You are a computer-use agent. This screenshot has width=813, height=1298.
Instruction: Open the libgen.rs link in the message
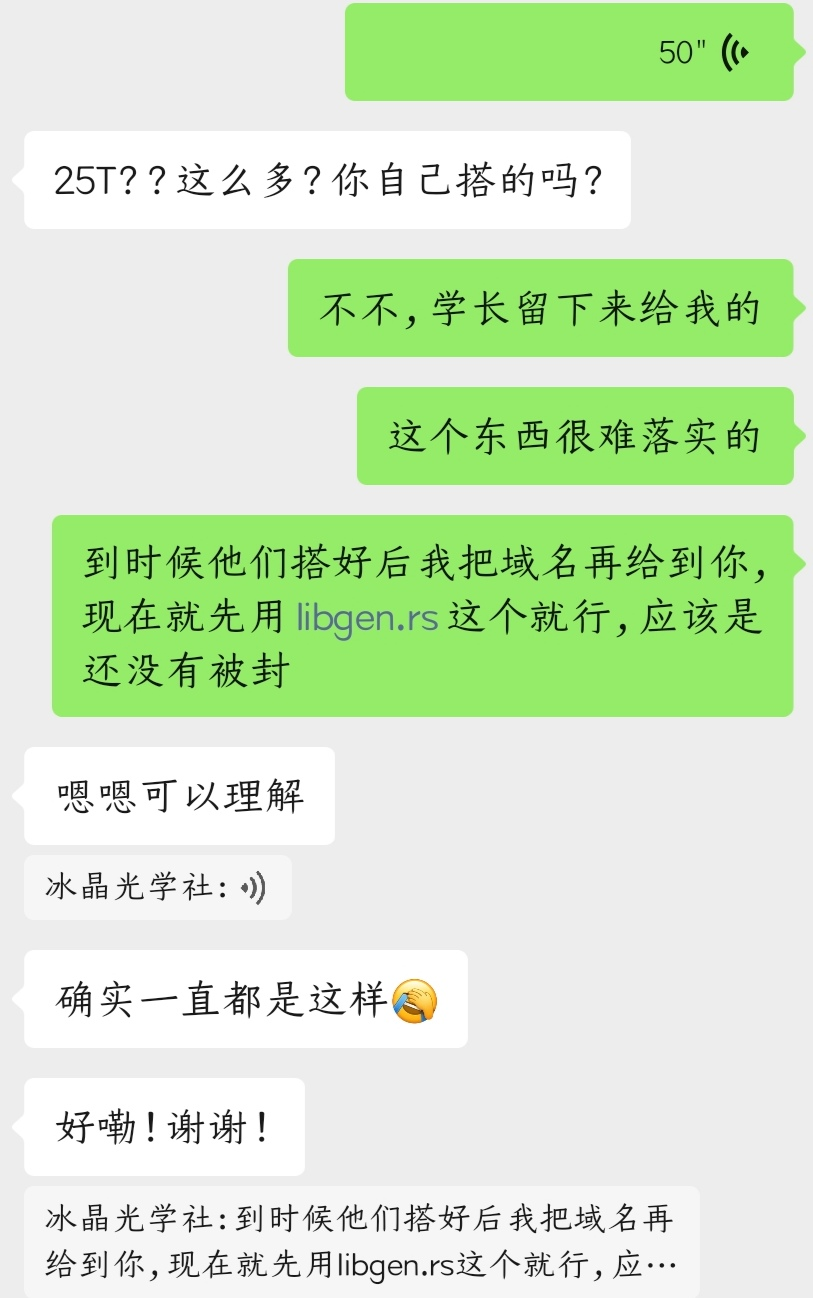pyautogui.click(x=367, y=617)
